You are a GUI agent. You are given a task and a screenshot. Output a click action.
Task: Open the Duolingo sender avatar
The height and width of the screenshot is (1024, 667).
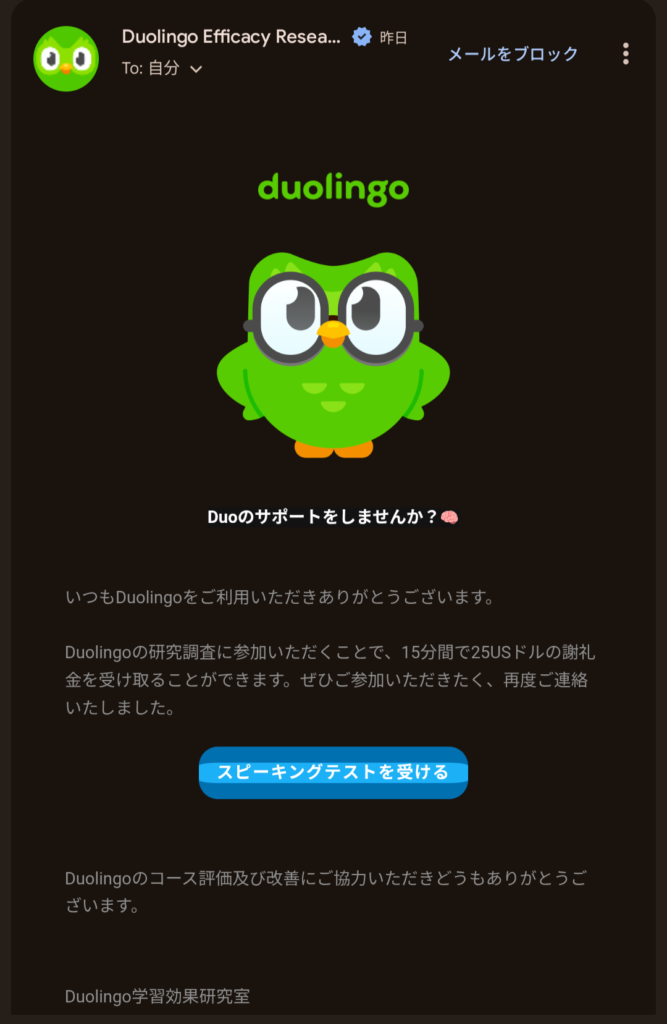[66, 59]
